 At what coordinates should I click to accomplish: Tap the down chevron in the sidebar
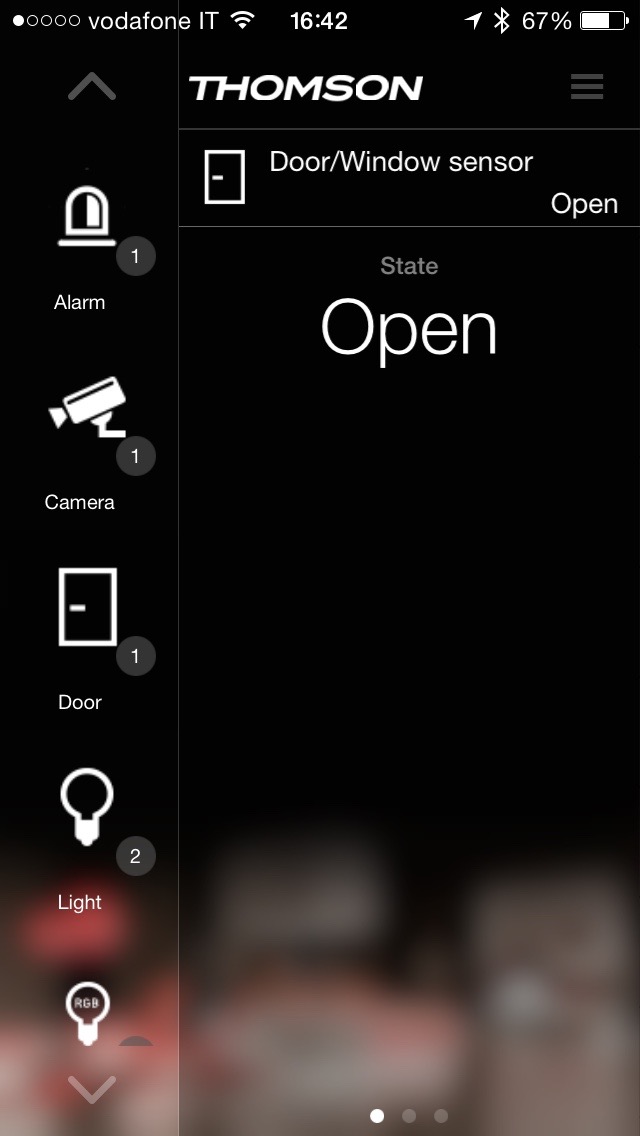[92, 1089]
